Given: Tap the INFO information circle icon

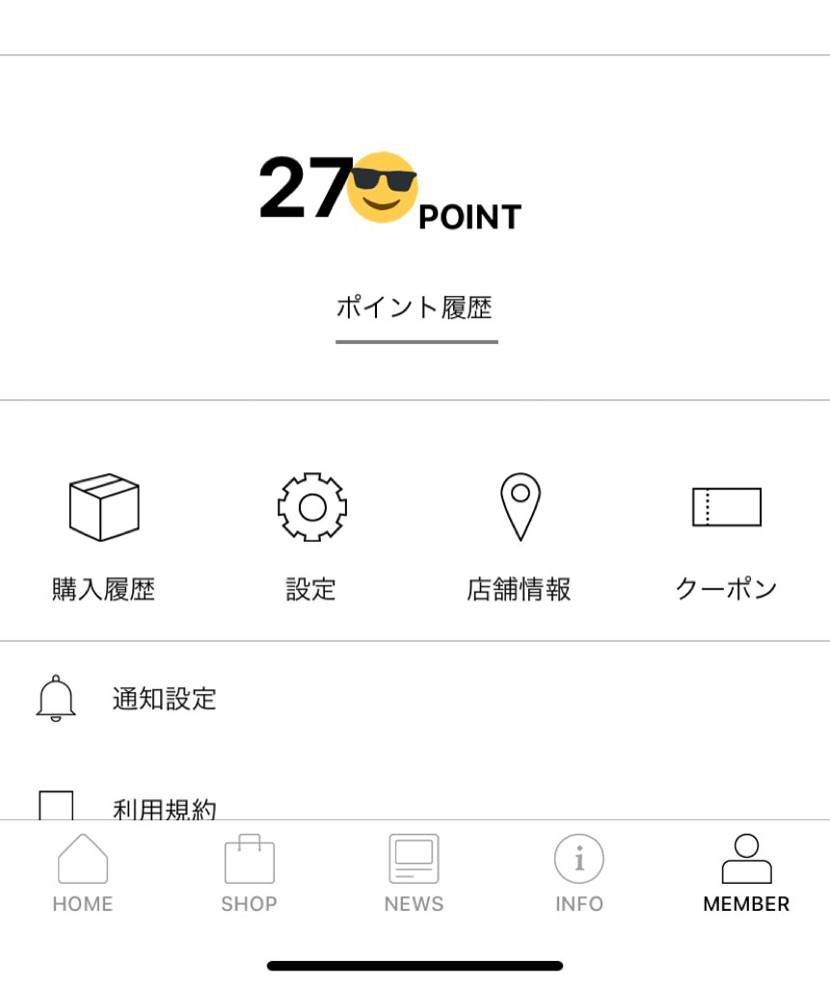Looking at the screenshot, I should tap(579, 857).
